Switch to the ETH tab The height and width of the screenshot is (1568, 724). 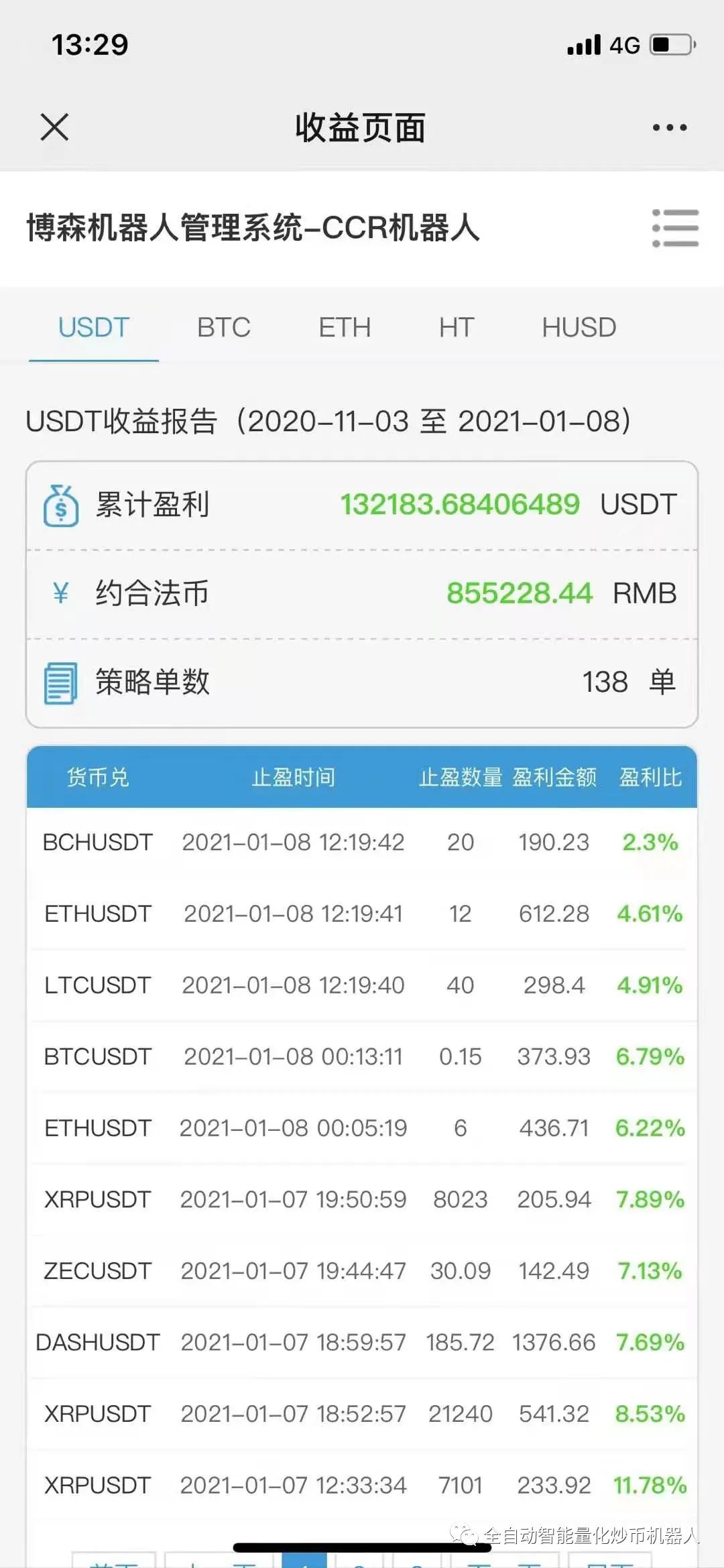[345, 327]
